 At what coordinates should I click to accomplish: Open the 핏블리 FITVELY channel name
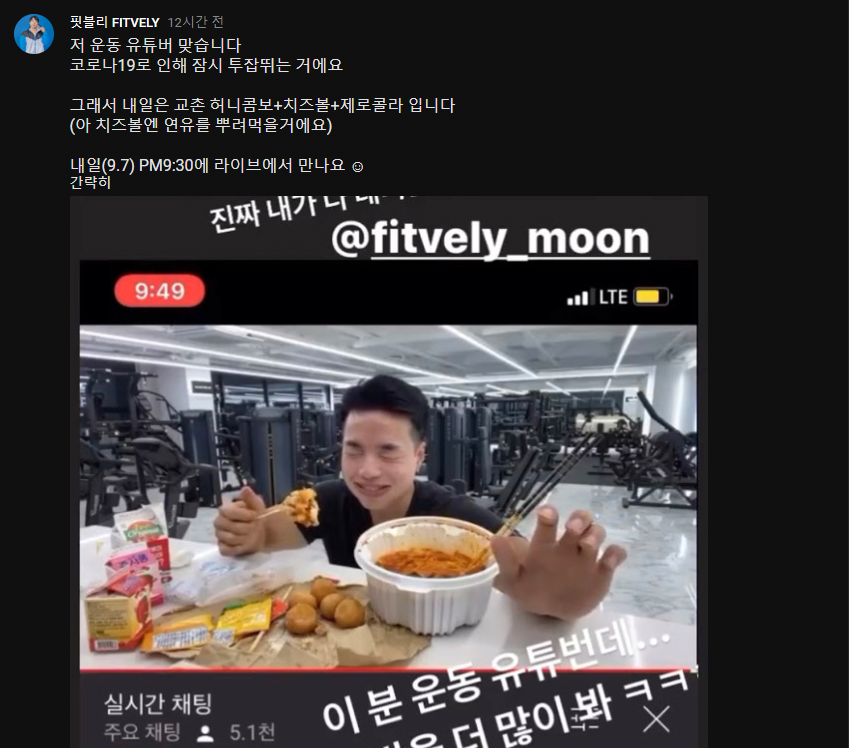coord(115,22)
